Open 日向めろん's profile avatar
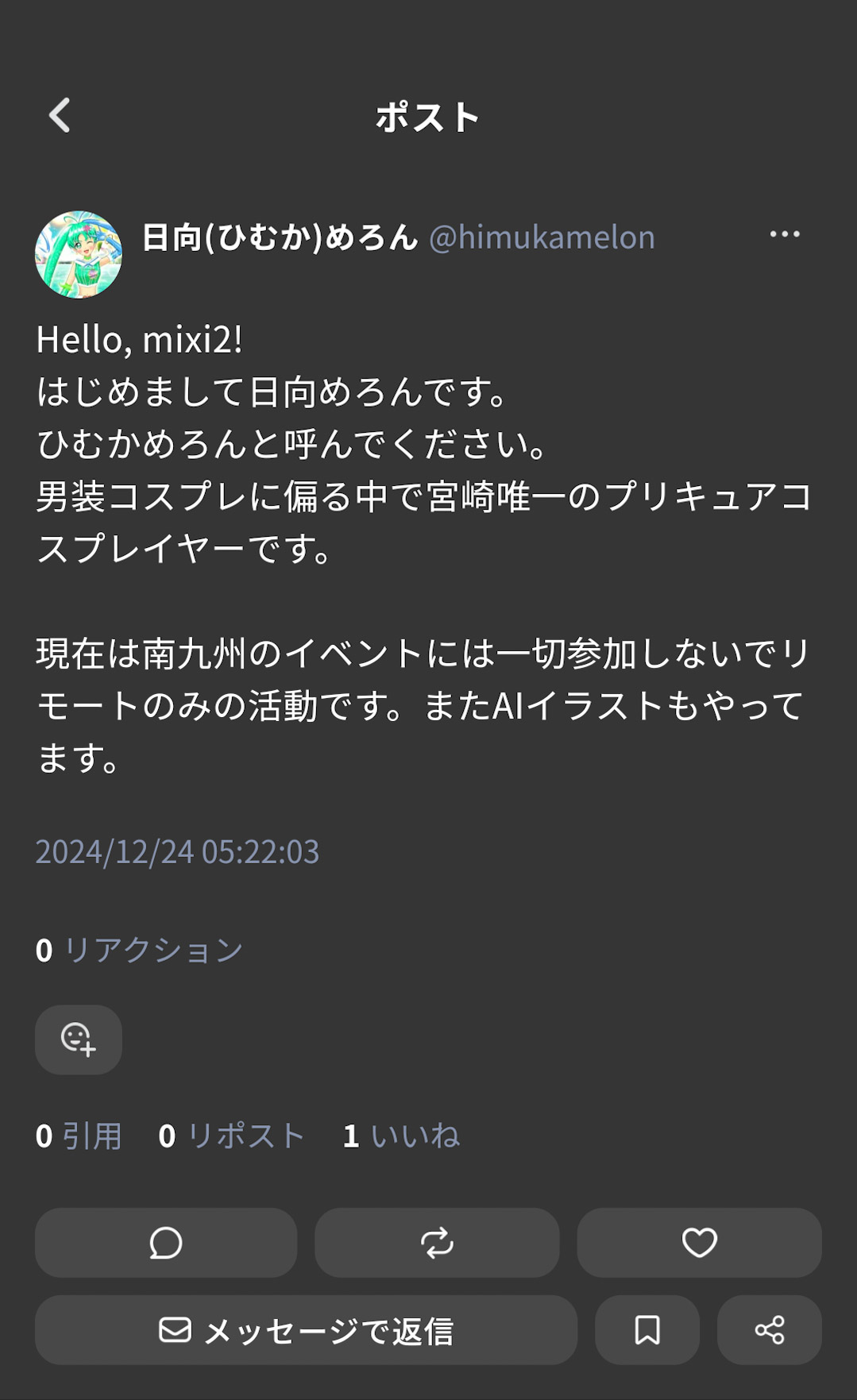 click(x=79, y=255)
